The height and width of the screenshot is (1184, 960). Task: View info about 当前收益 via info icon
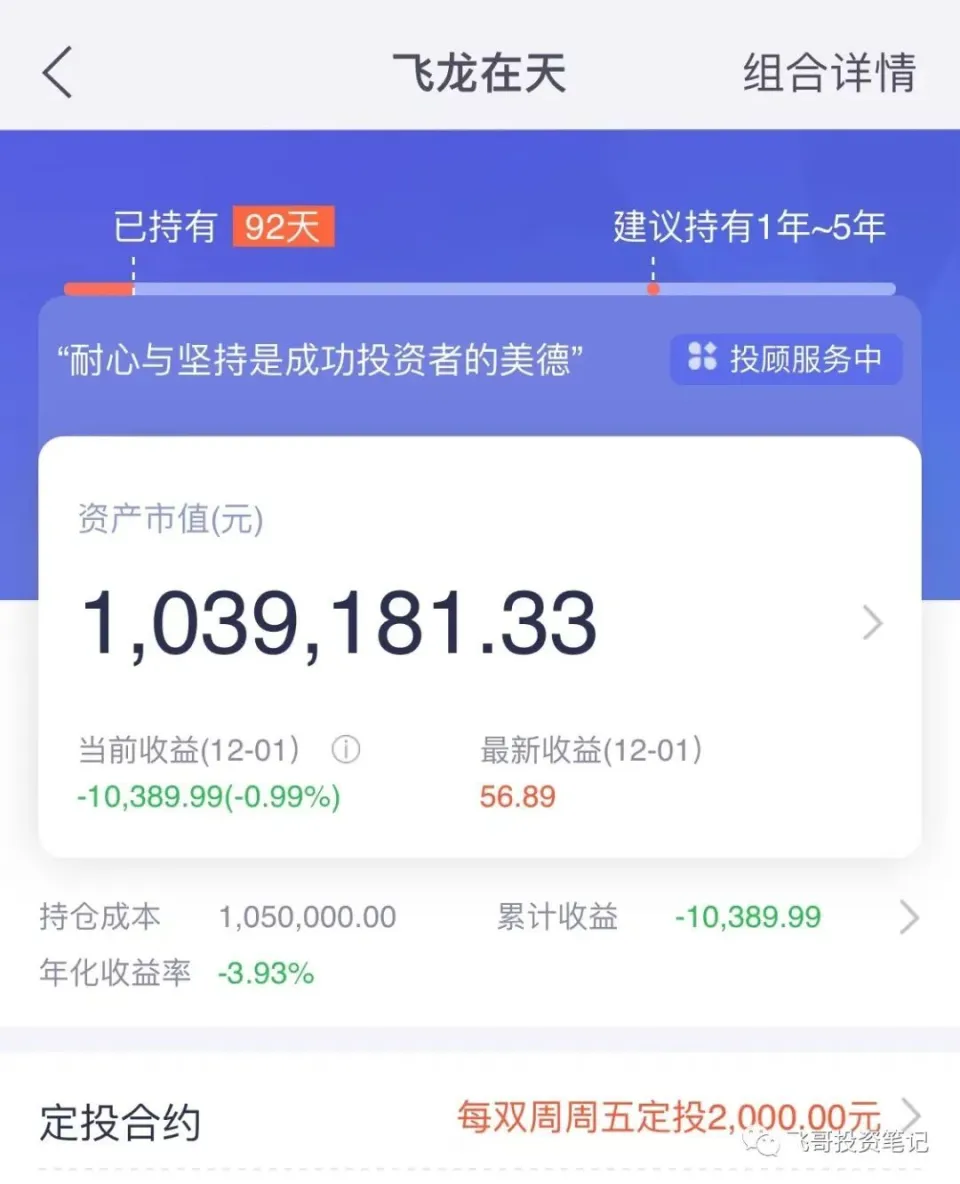[x=345, y=750]
